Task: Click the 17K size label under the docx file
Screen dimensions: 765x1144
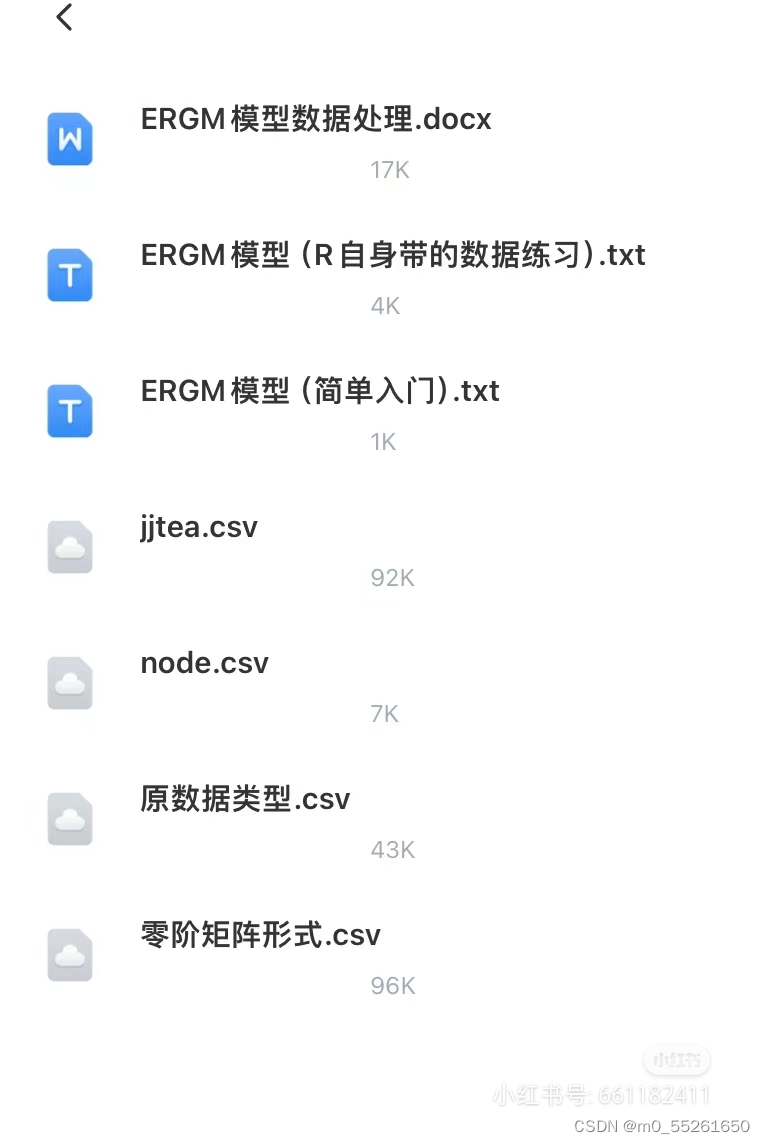Action: [388, 170]
